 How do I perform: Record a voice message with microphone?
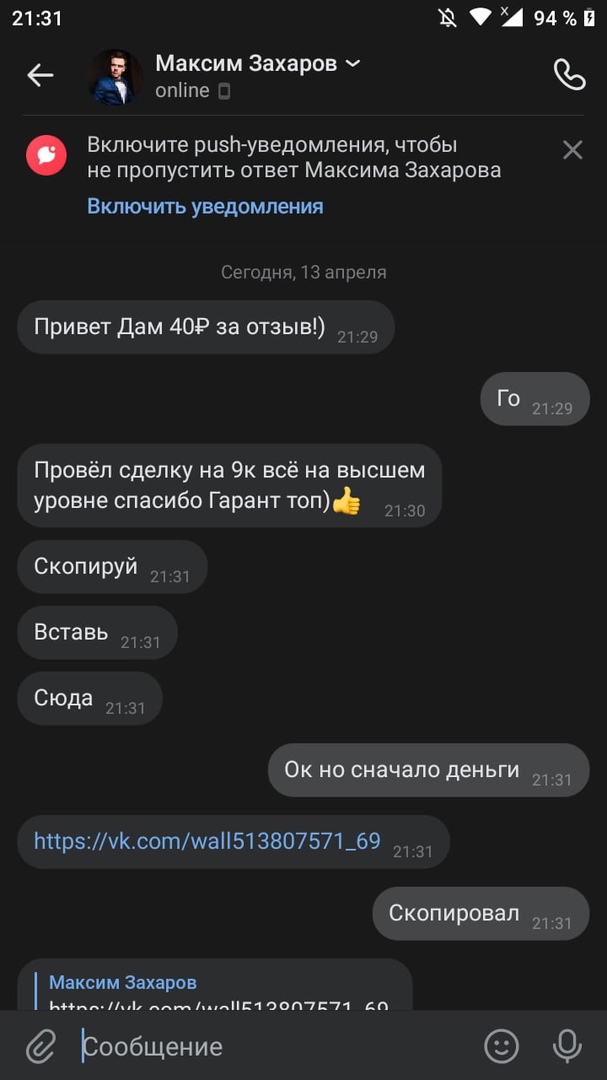pos(567,1047)
